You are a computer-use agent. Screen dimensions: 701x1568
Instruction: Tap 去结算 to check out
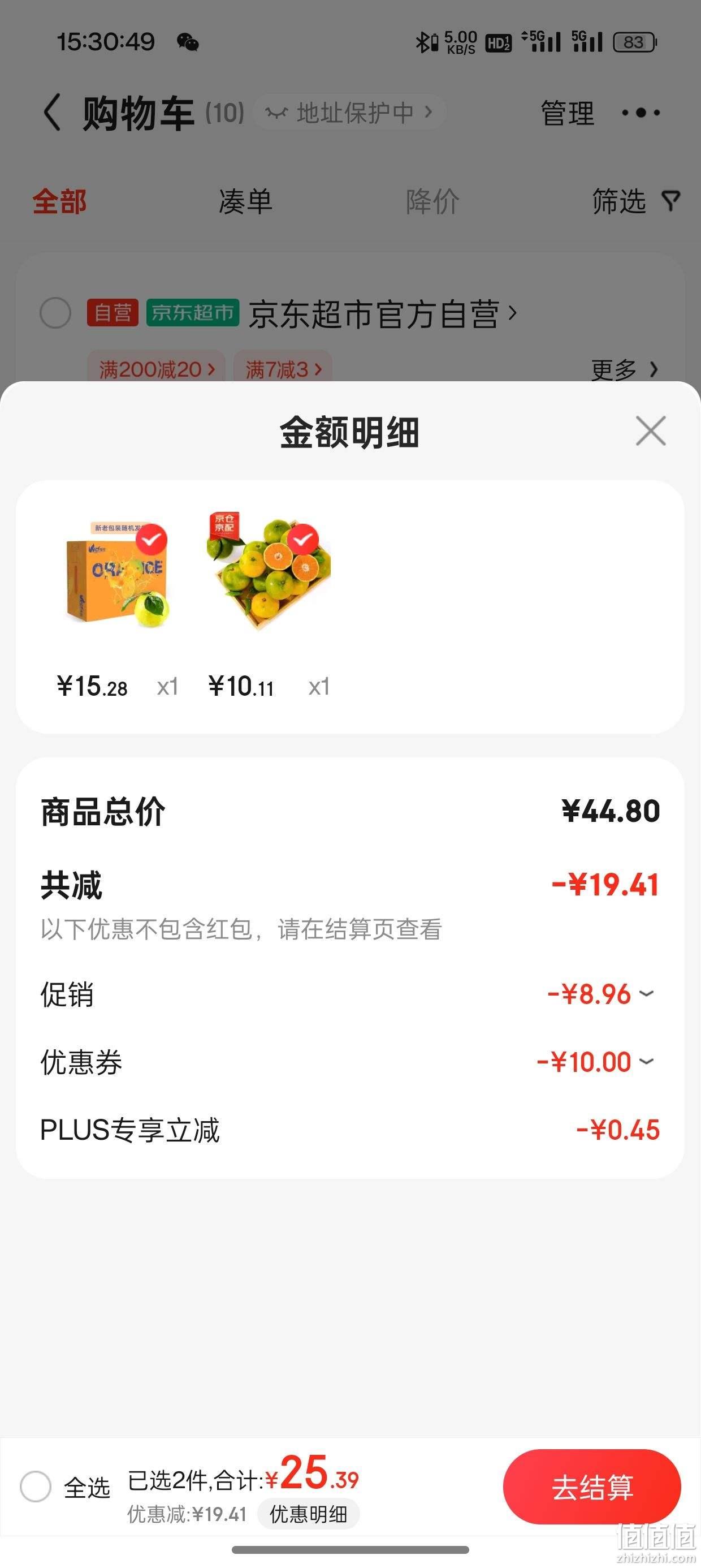click(x=591, y=1488)
